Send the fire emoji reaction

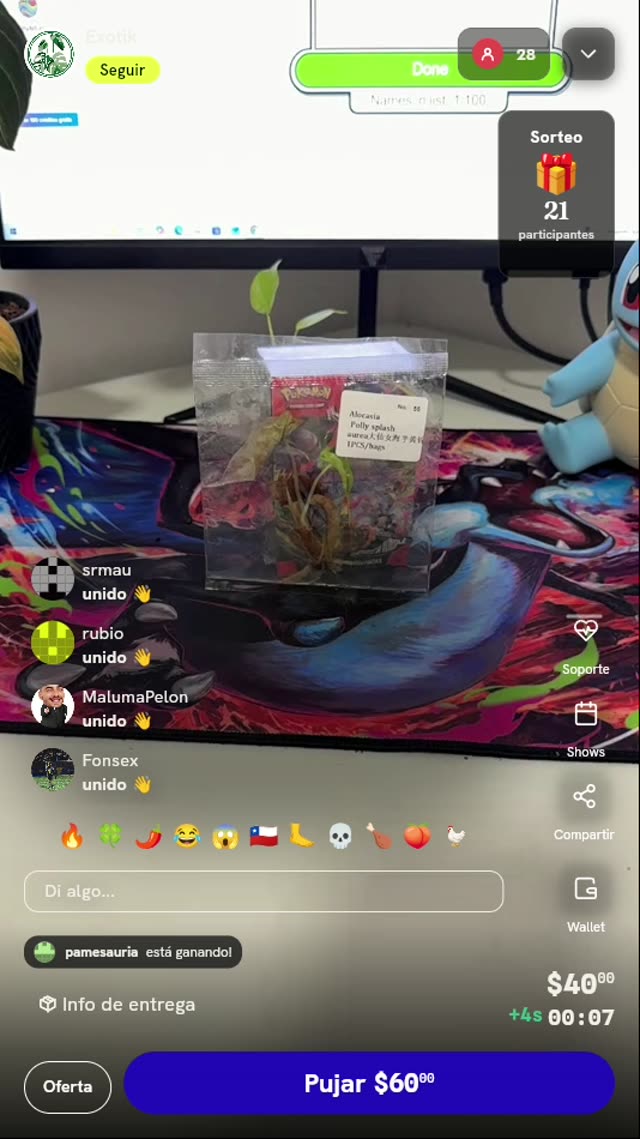[72, 836]
